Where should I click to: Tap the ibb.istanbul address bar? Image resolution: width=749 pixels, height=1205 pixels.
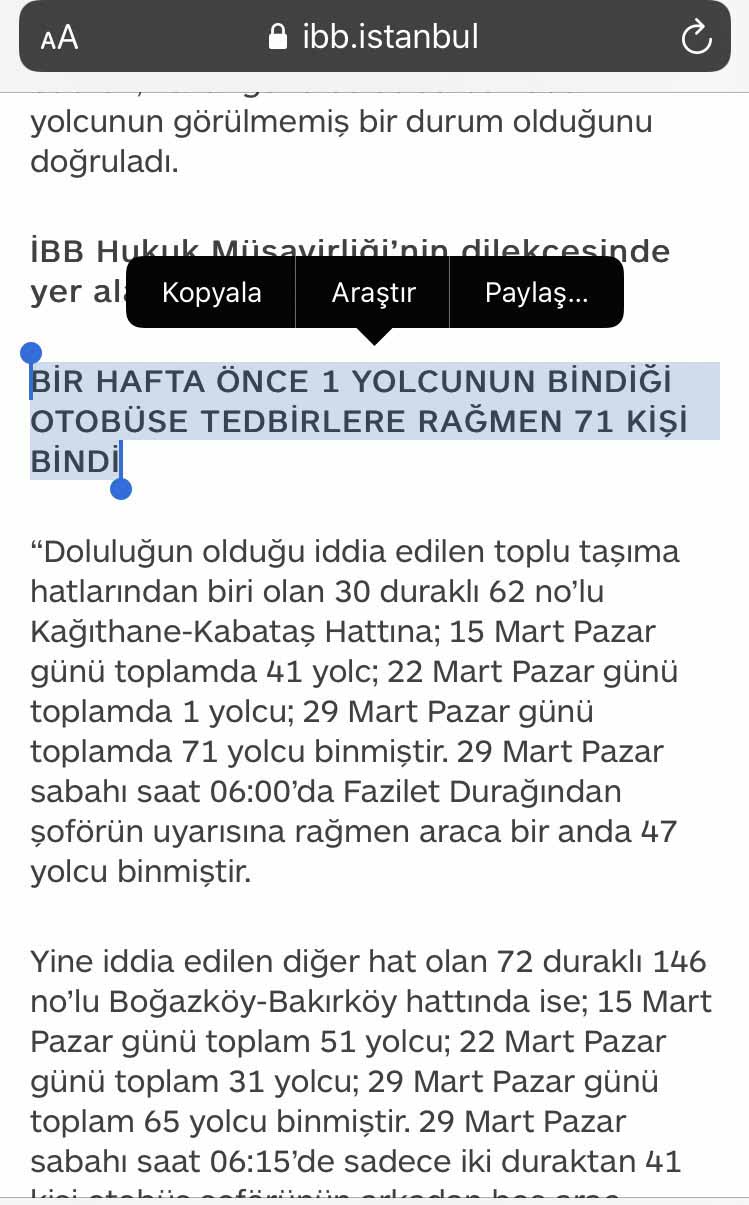coord(374,38)
